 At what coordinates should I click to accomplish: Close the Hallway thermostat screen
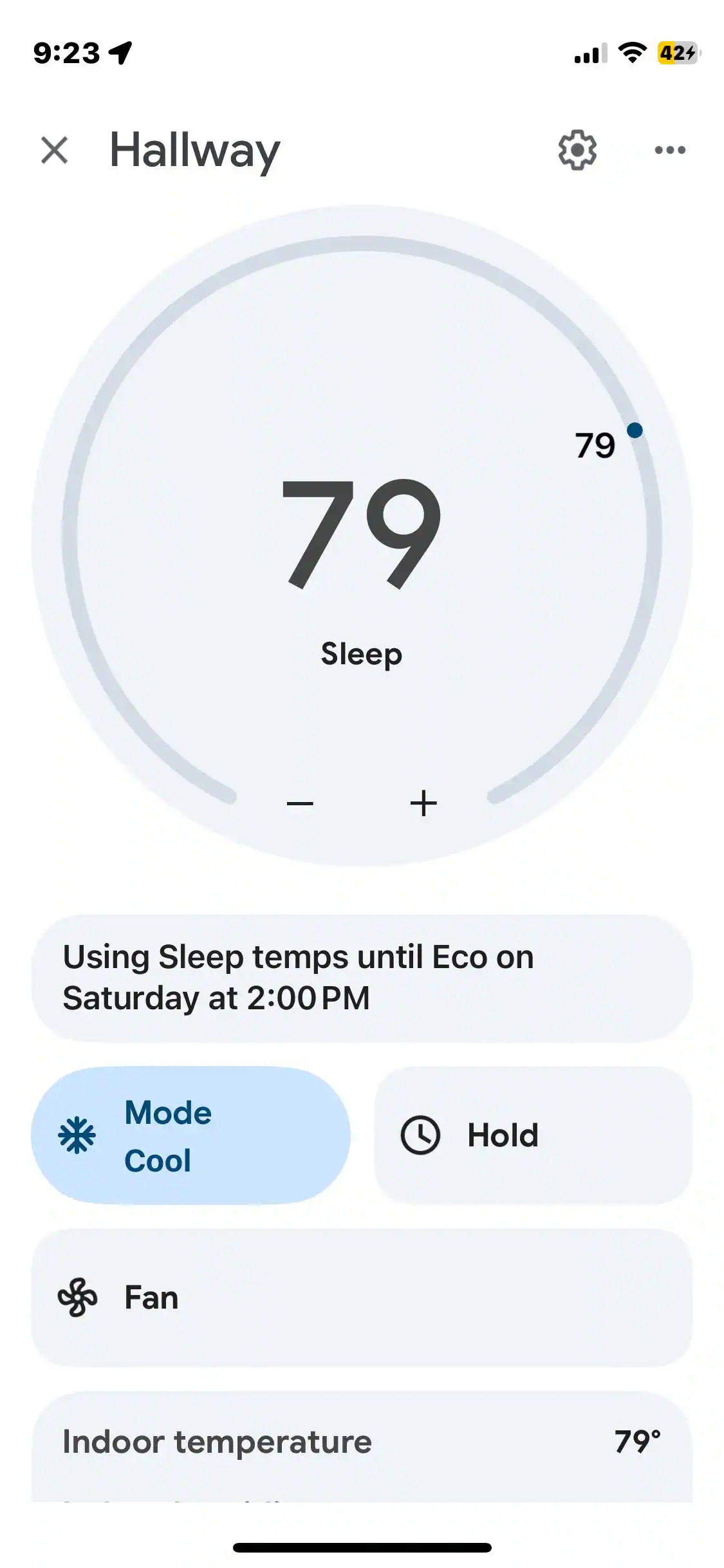coord(54,151)
